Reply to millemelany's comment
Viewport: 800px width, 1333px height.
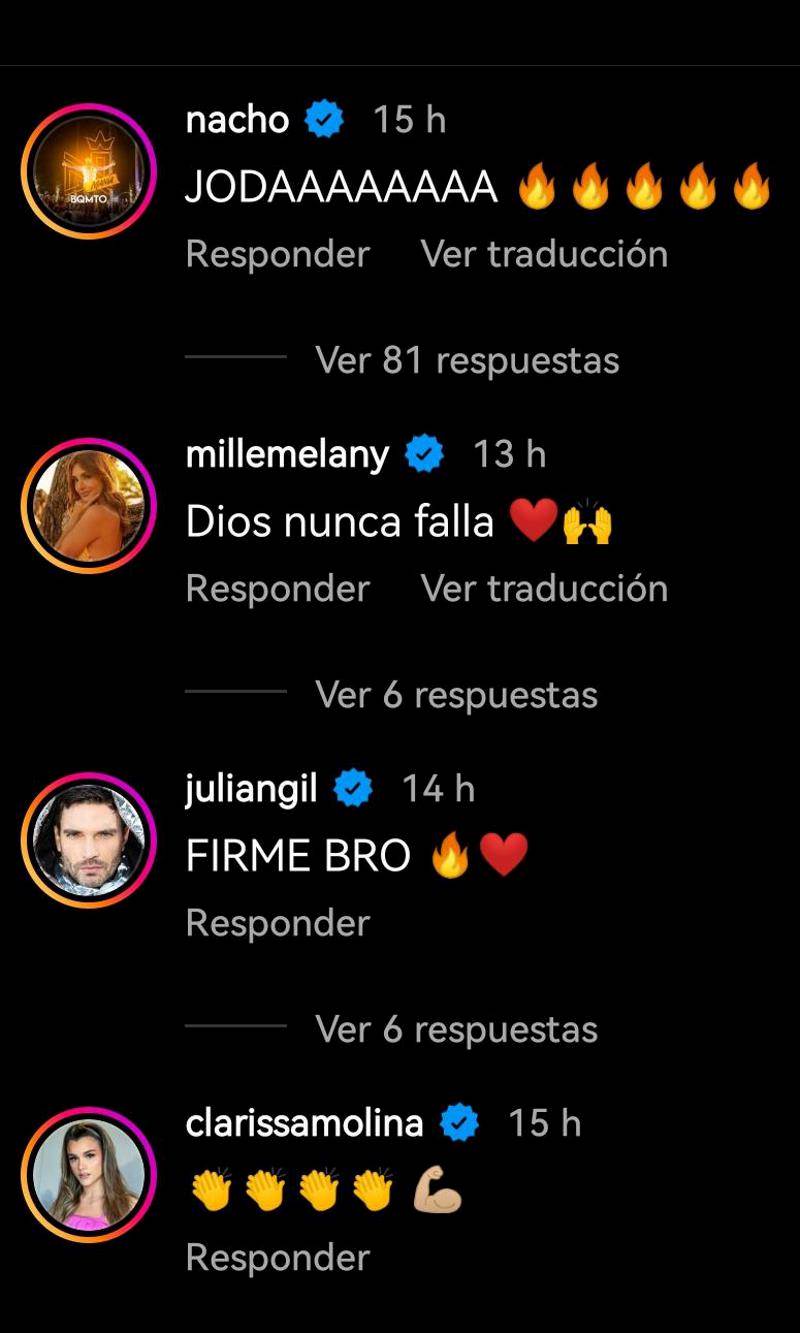pos(277,589)
